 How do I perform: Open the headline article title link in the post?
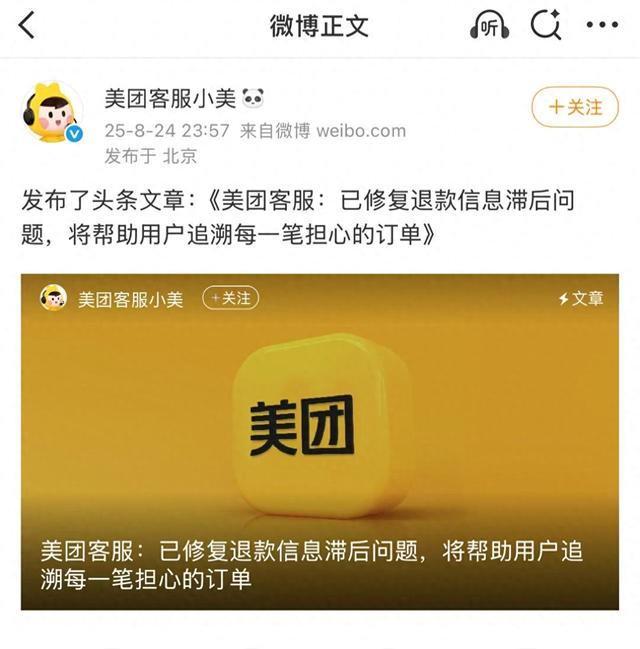(x=330, y=202)
